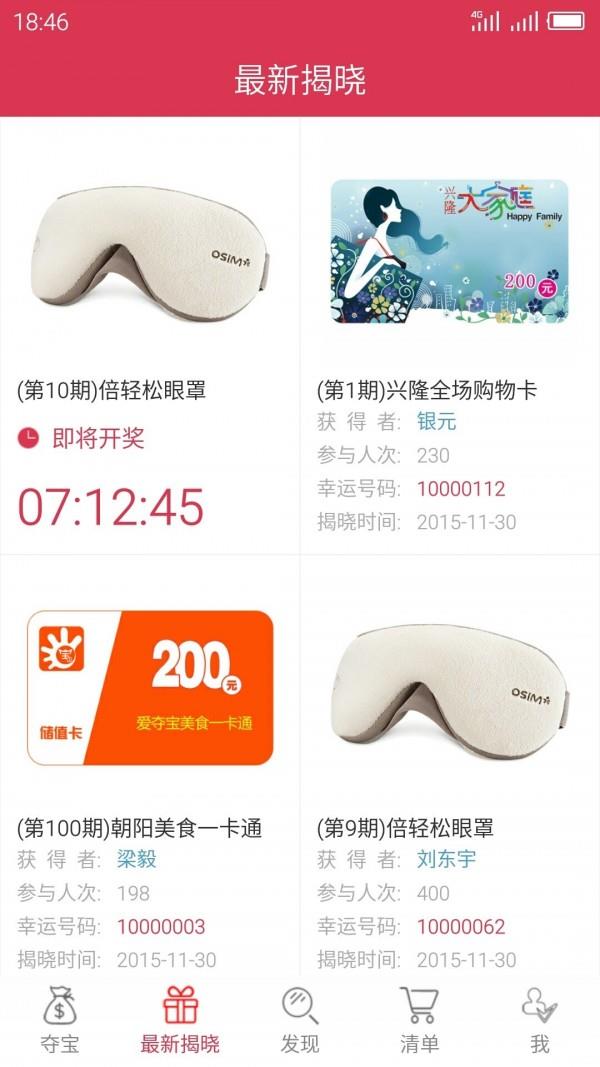Switch to the 夺宝 tab
600x1067 pixels.
[x=59, y=1020]
